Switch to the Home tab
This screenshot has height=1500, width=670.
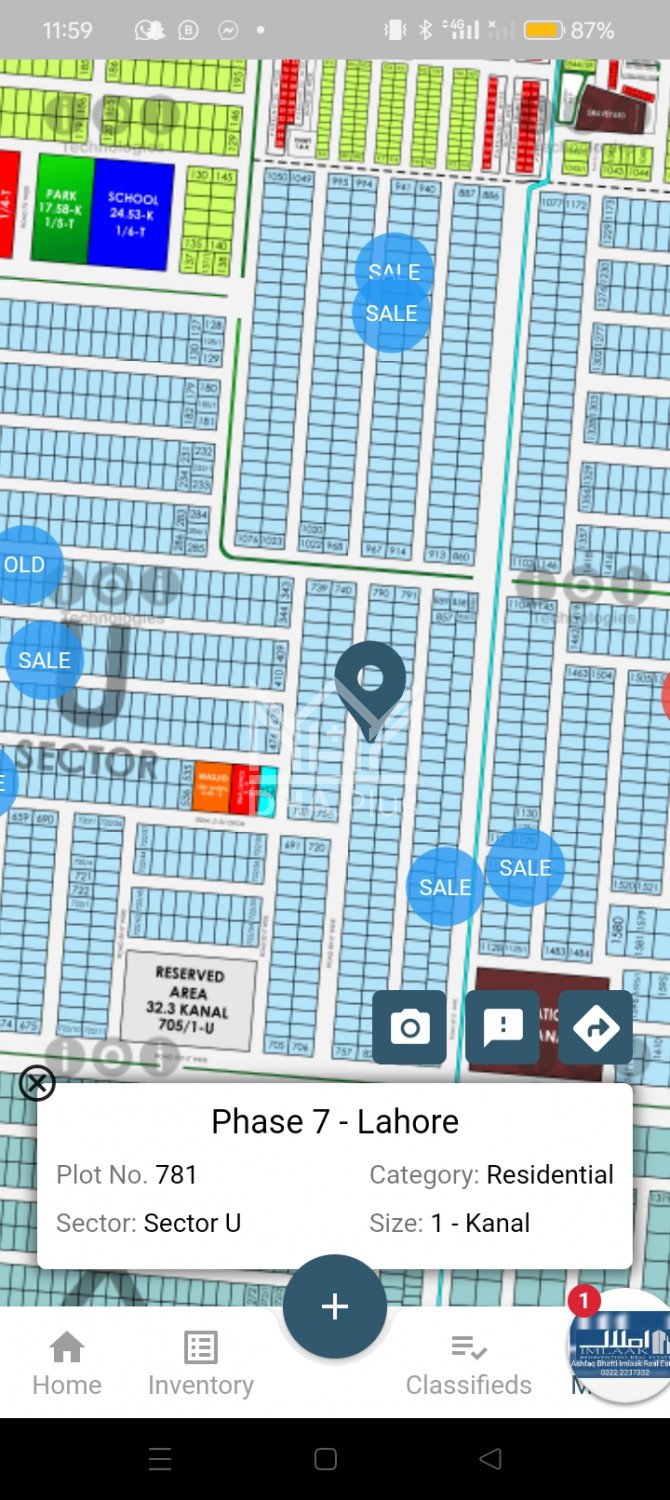coord(67,1363)
